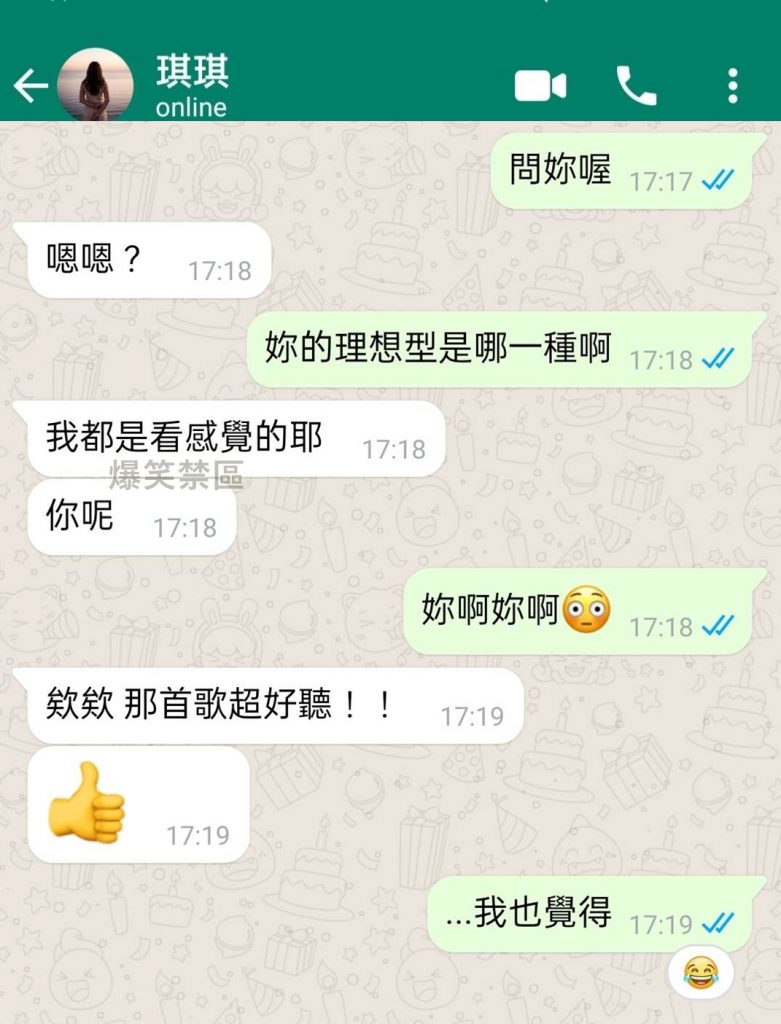The width and height of the screenshot is (781, 1024).
Task: View 琪琪's profile photo
Action: point(95,86)
